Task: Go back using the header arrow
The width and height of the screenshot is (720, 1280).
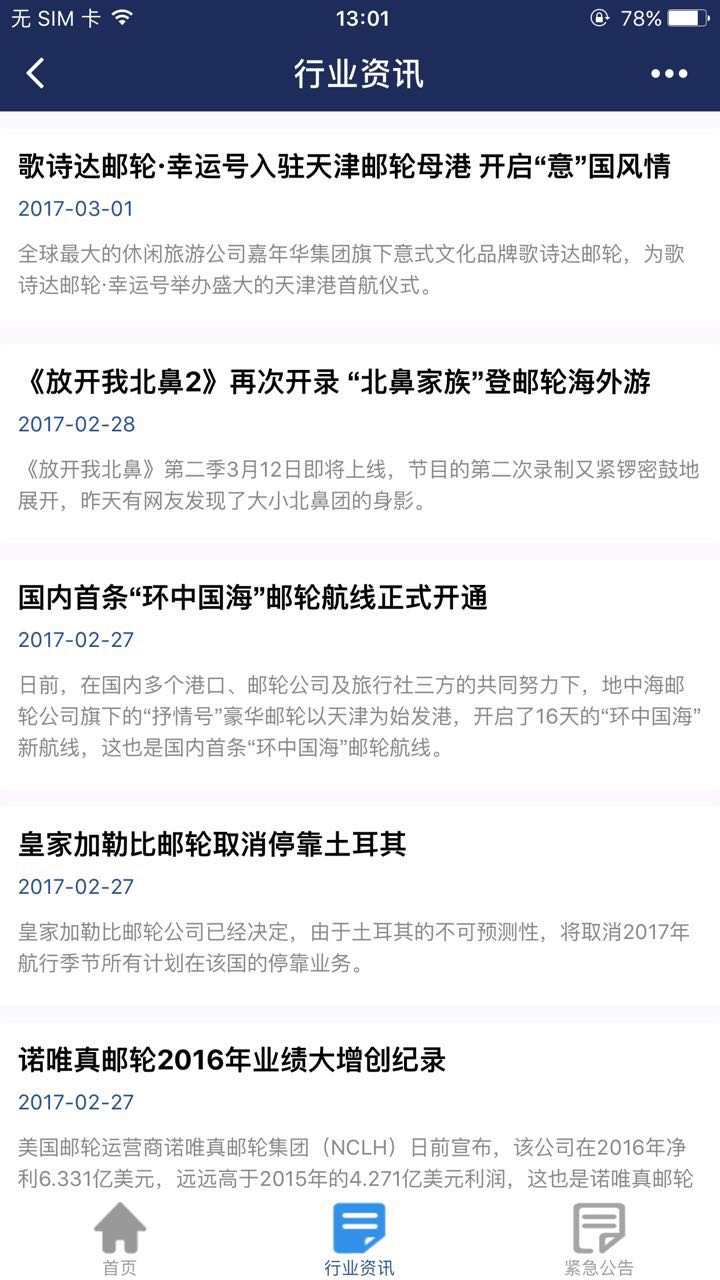Action: (x=36, y=73)
